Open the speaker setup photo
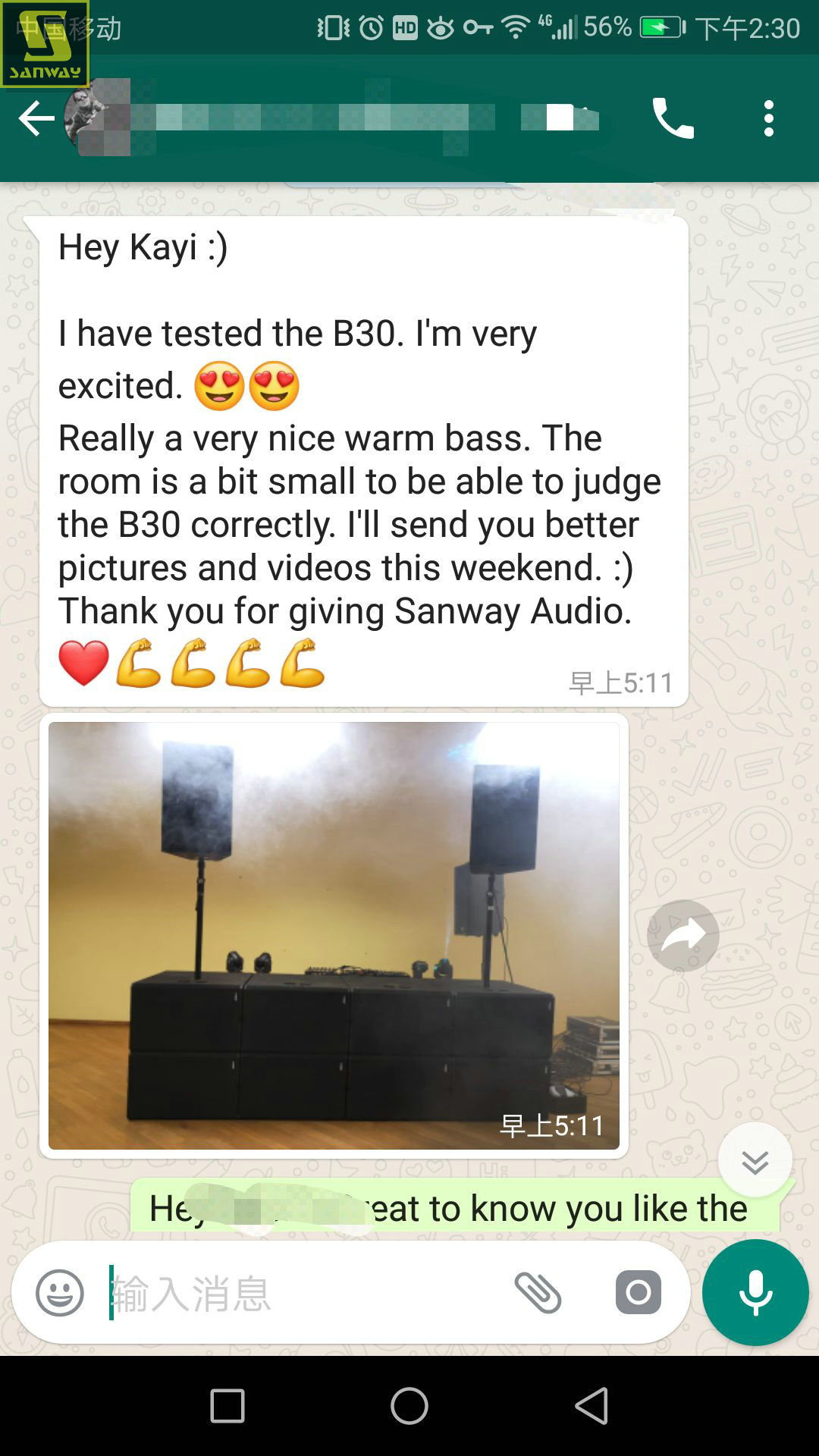This screenshot has height=1456, width=819. pyautogui.click(x=334, y=935)
